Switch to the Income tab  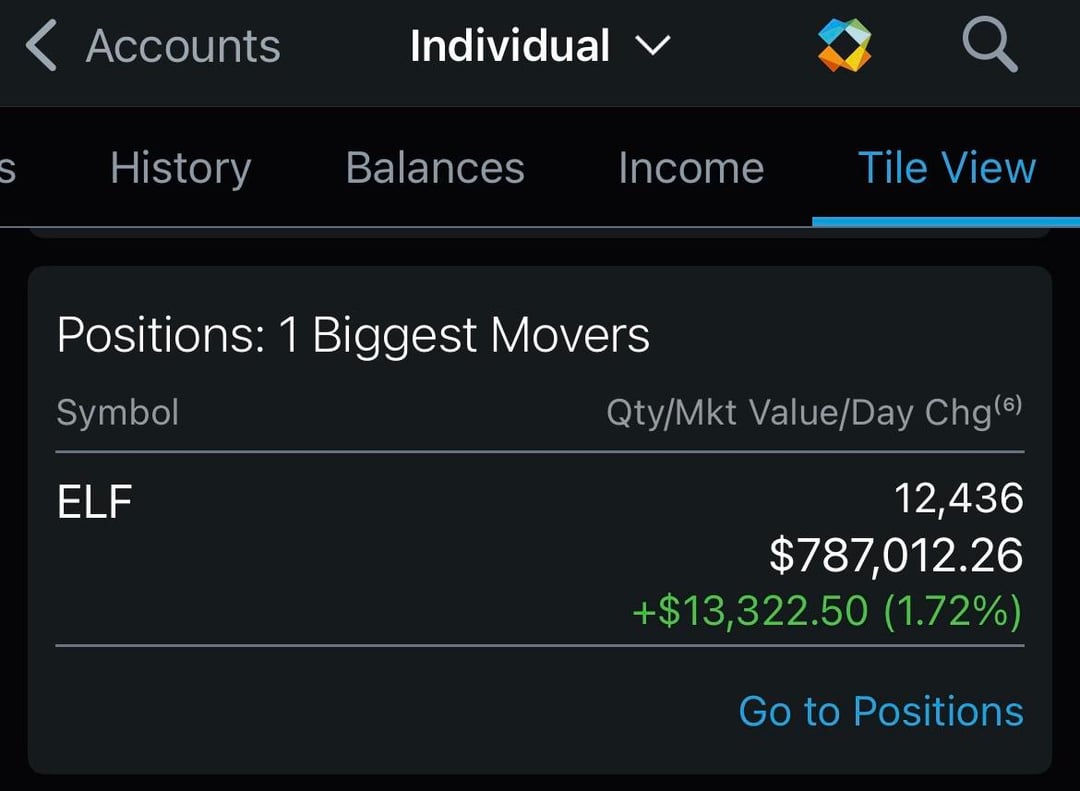(690, 168)
